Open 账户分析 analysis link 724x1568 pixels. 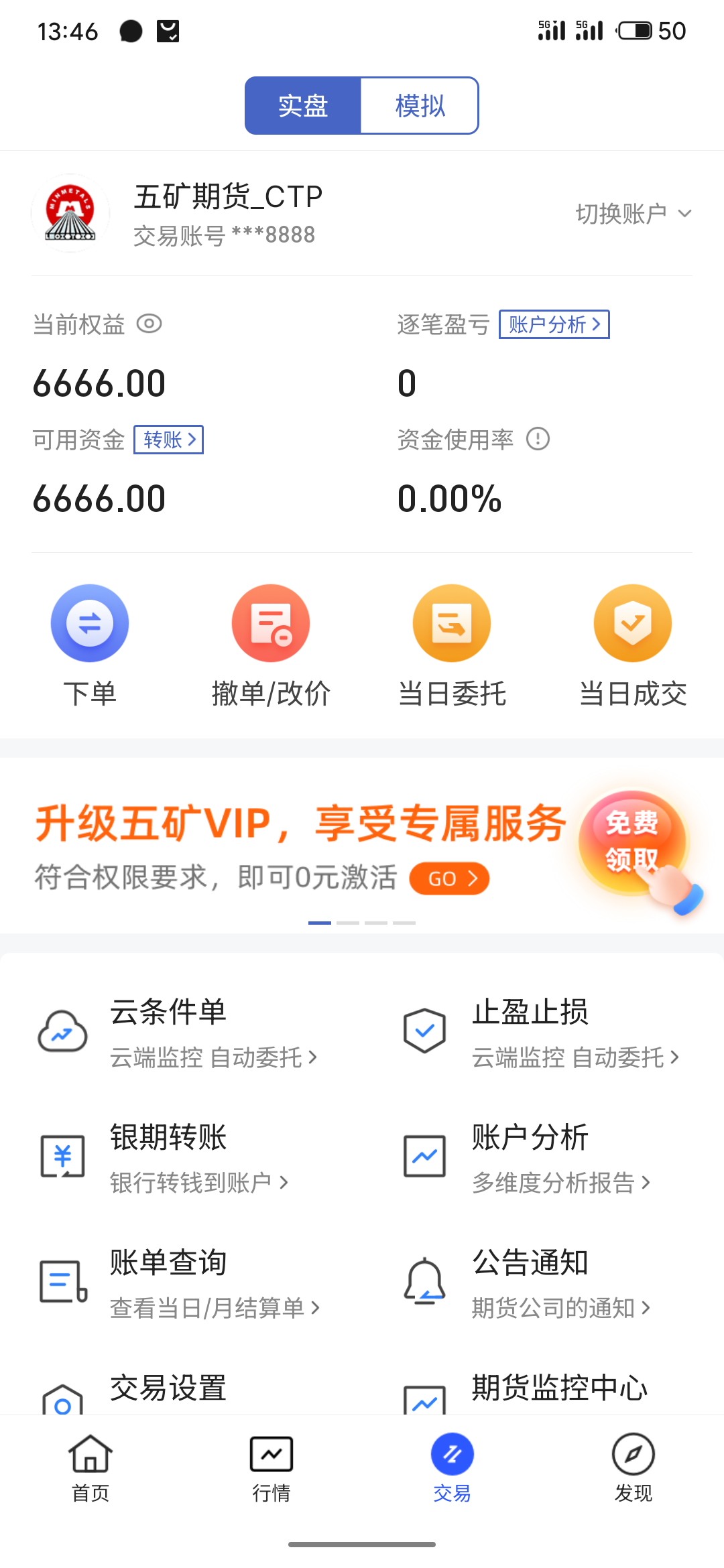coord(554,324)
